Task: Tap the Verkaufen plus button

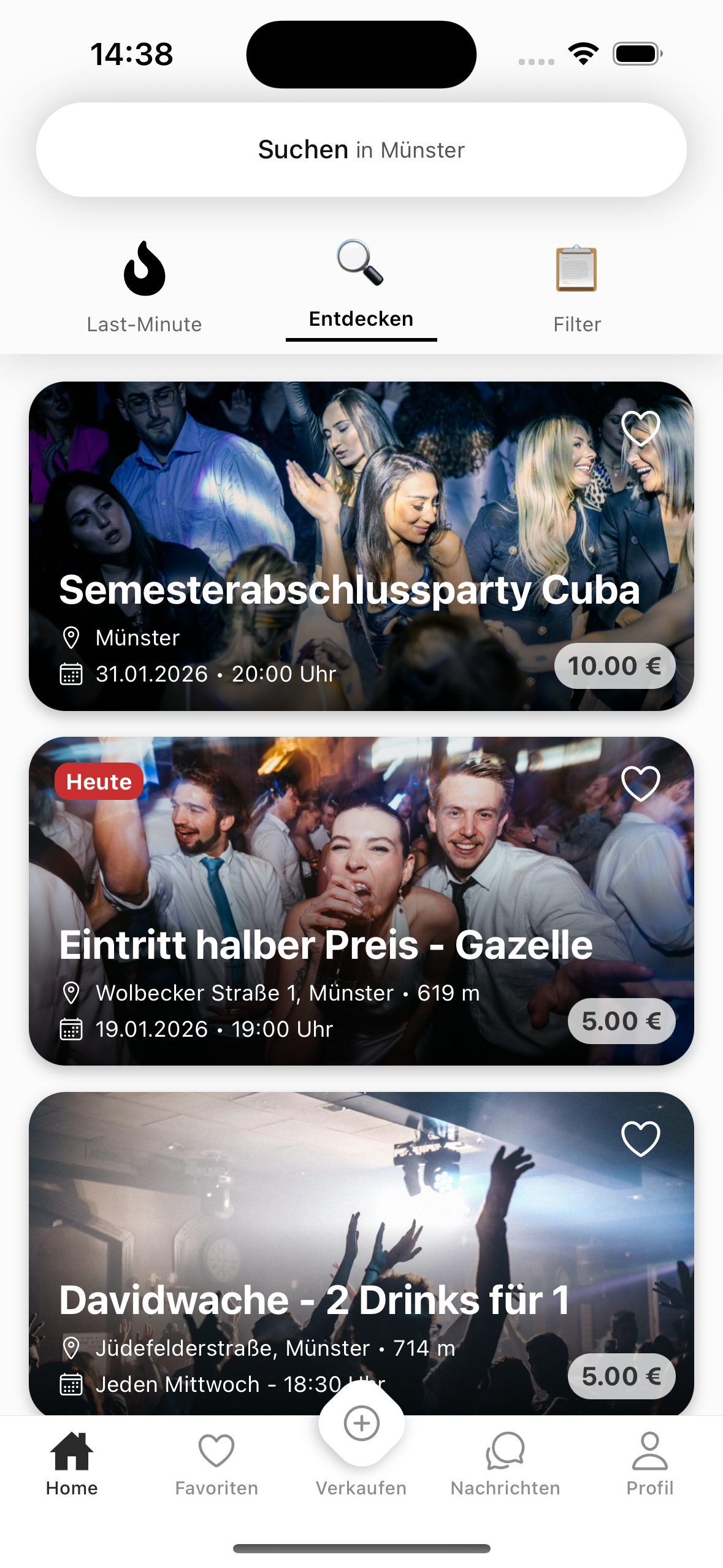Action: [361, 1424]
